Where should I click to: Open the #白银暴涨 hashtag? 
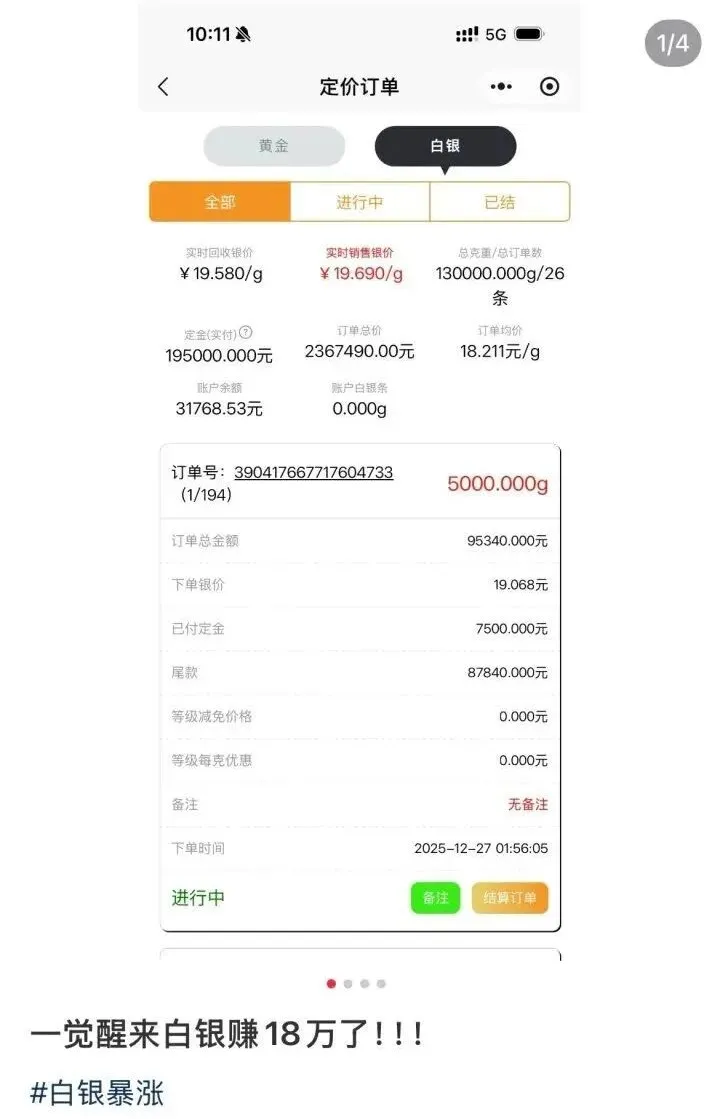pyautogui.click(x=97, y=1091)
